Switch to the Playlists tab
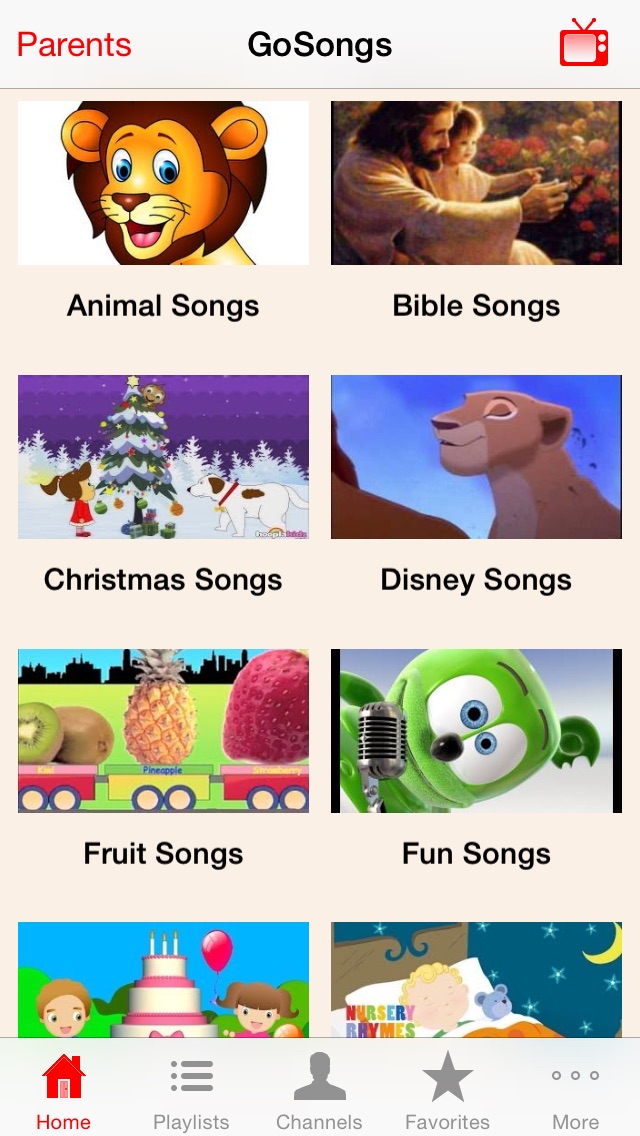Viewport: 640px width, 1136px height. coord(191,1091)
